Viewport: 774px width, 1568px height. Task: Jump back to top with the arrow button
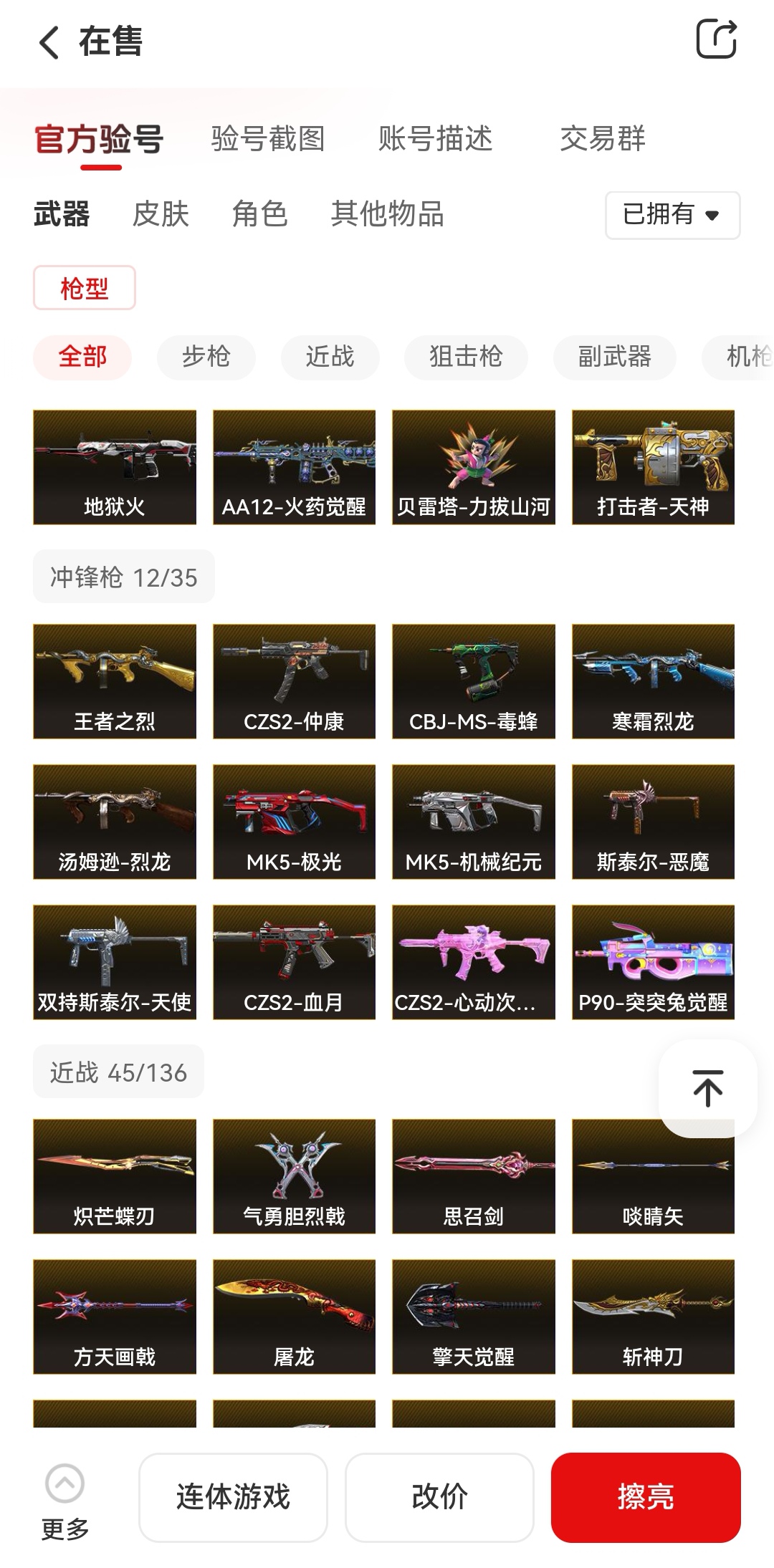(707, 1088)
